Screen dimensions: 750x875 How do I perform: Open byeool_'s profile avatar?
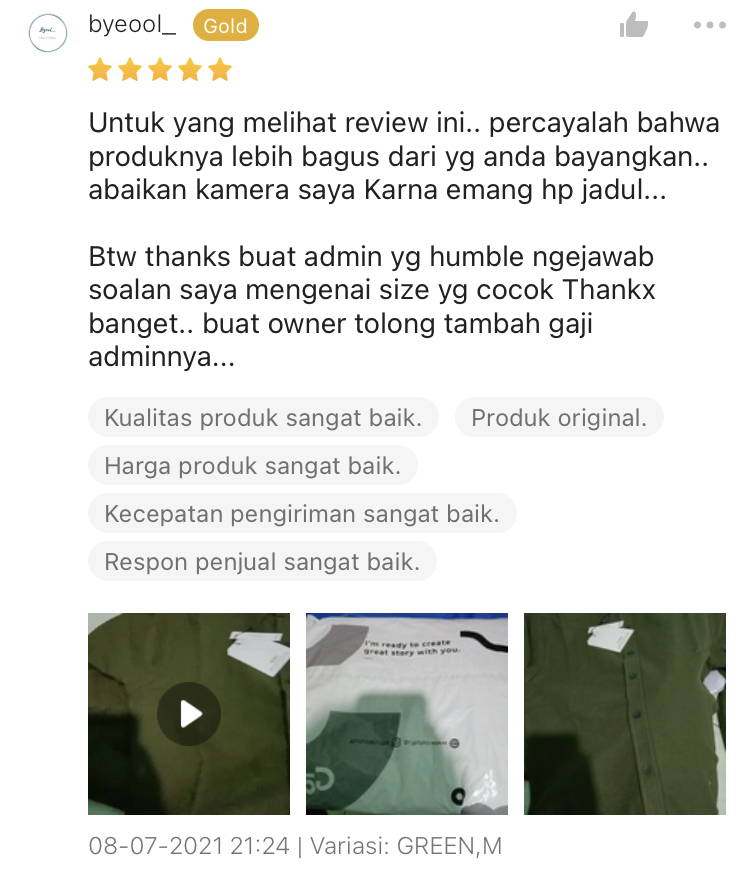point(48,33)
